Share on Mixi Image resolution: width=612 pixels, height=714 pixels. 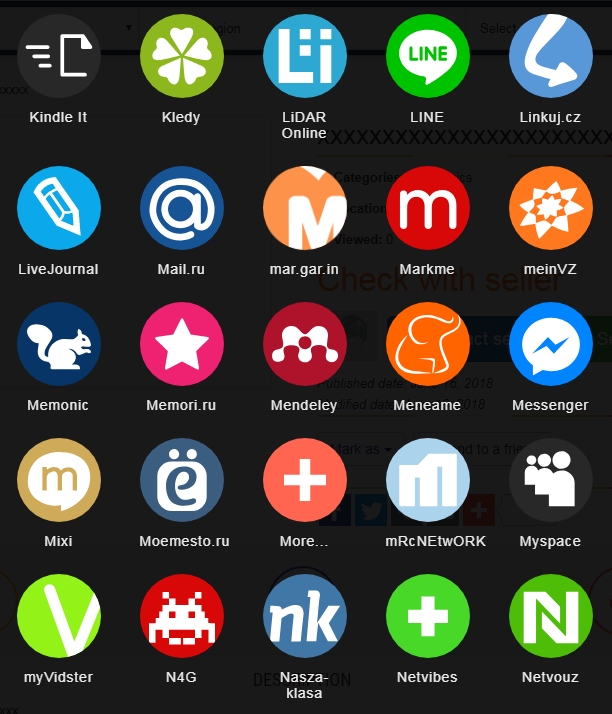tap(59, 480)
